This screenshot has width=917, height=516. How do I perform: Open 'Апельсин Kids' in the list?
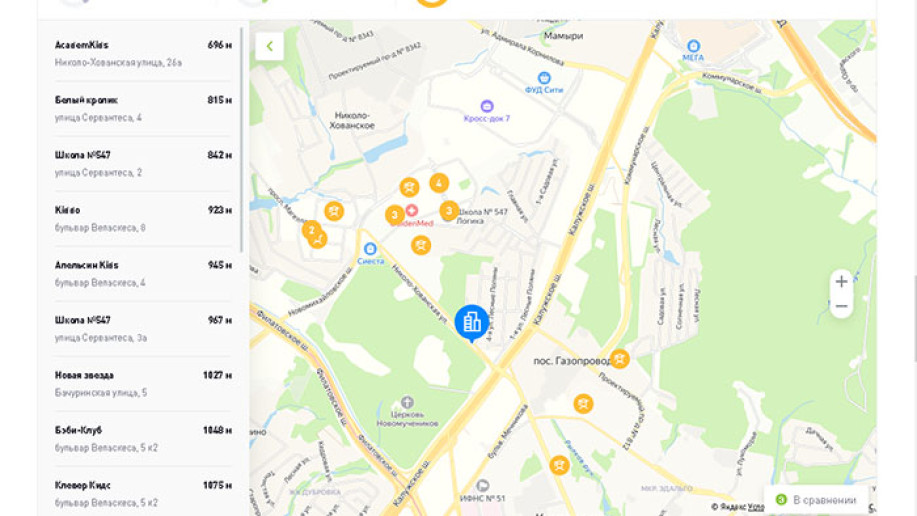[142, 274]
